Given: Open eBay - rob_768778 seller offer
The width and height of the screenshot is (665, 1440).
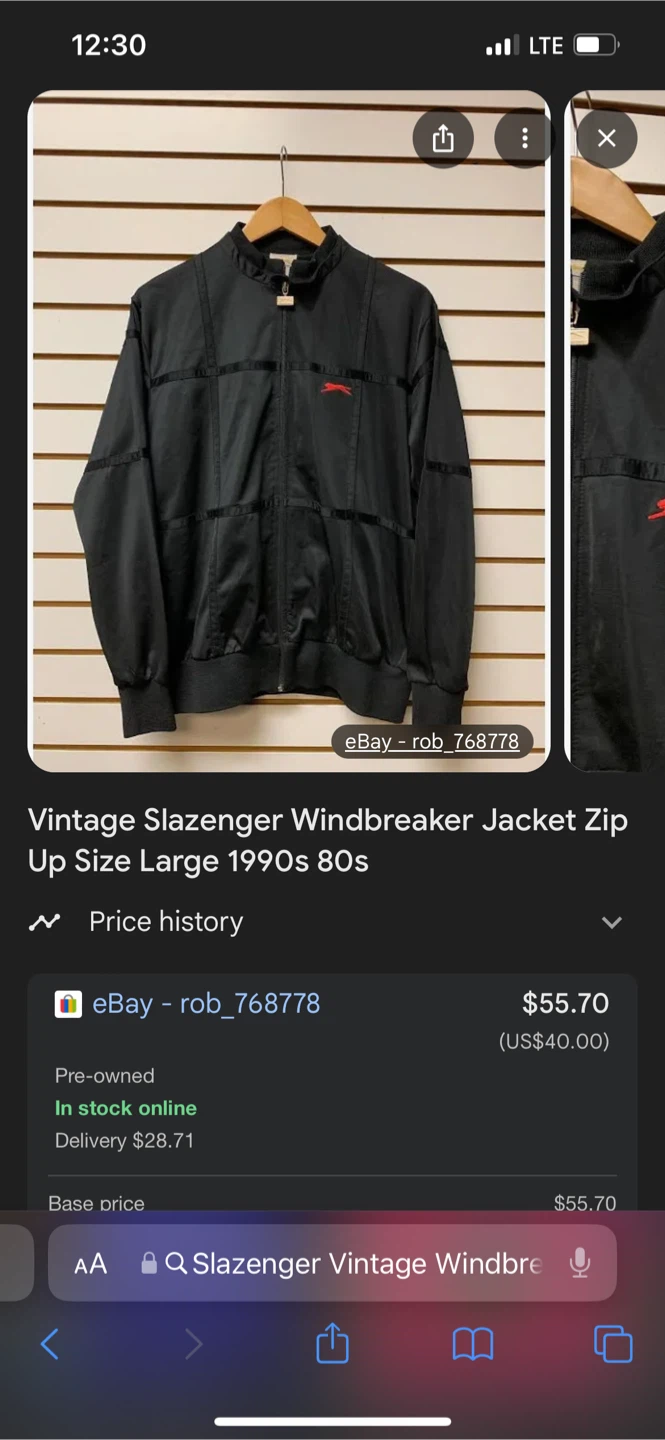Looking at the screenshot, I should click(x=206, y=1003).
